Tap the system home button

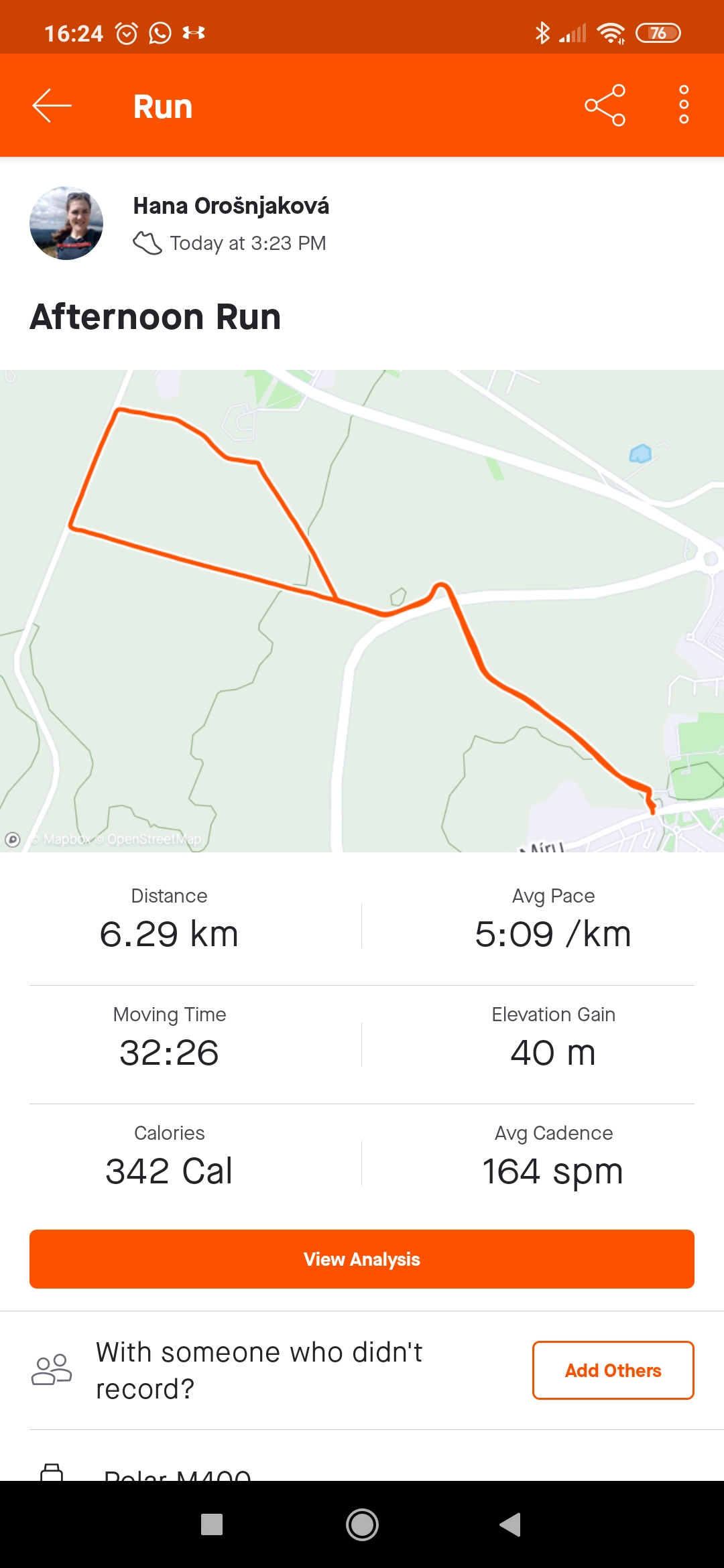pos(362,1524)
